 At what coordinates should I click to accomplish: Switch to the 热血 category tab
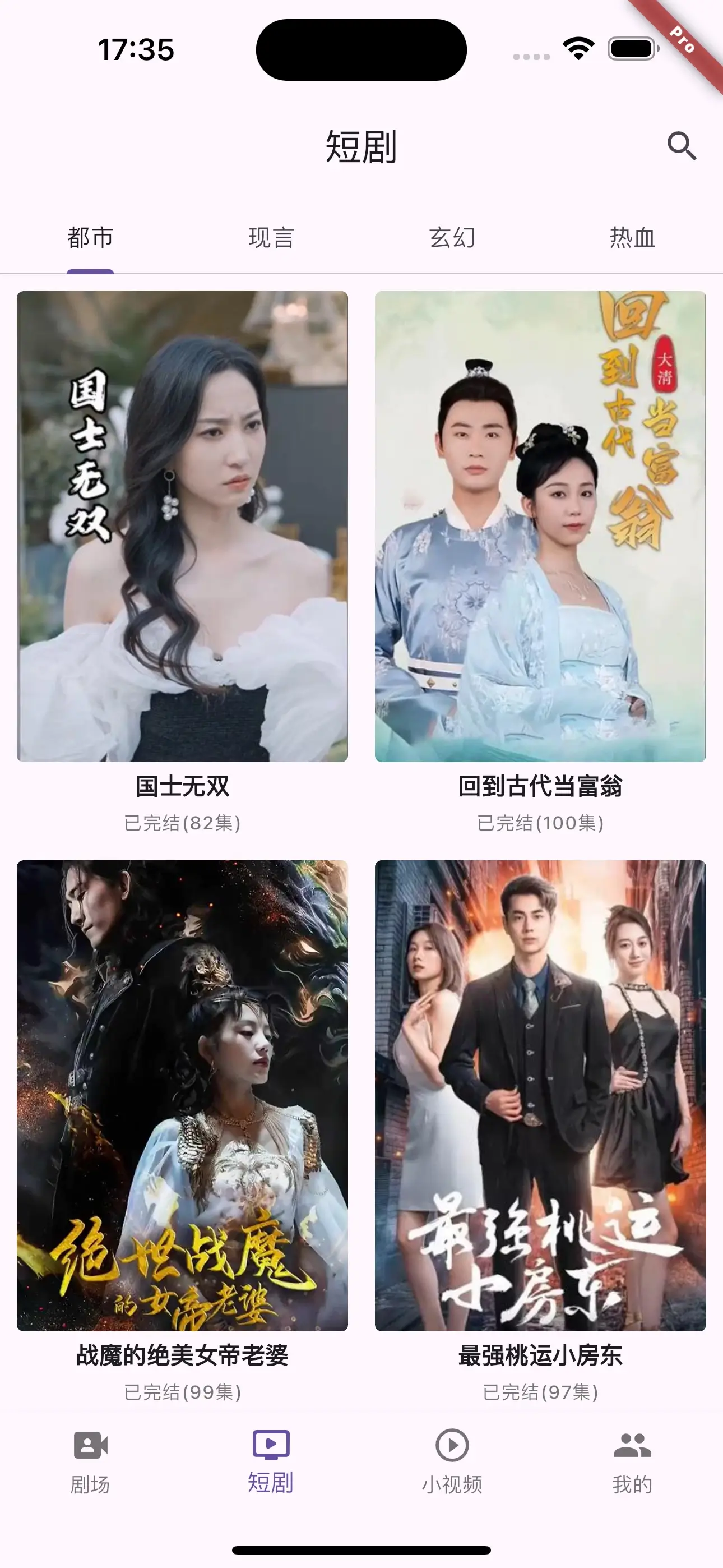(x=632, y=237)
